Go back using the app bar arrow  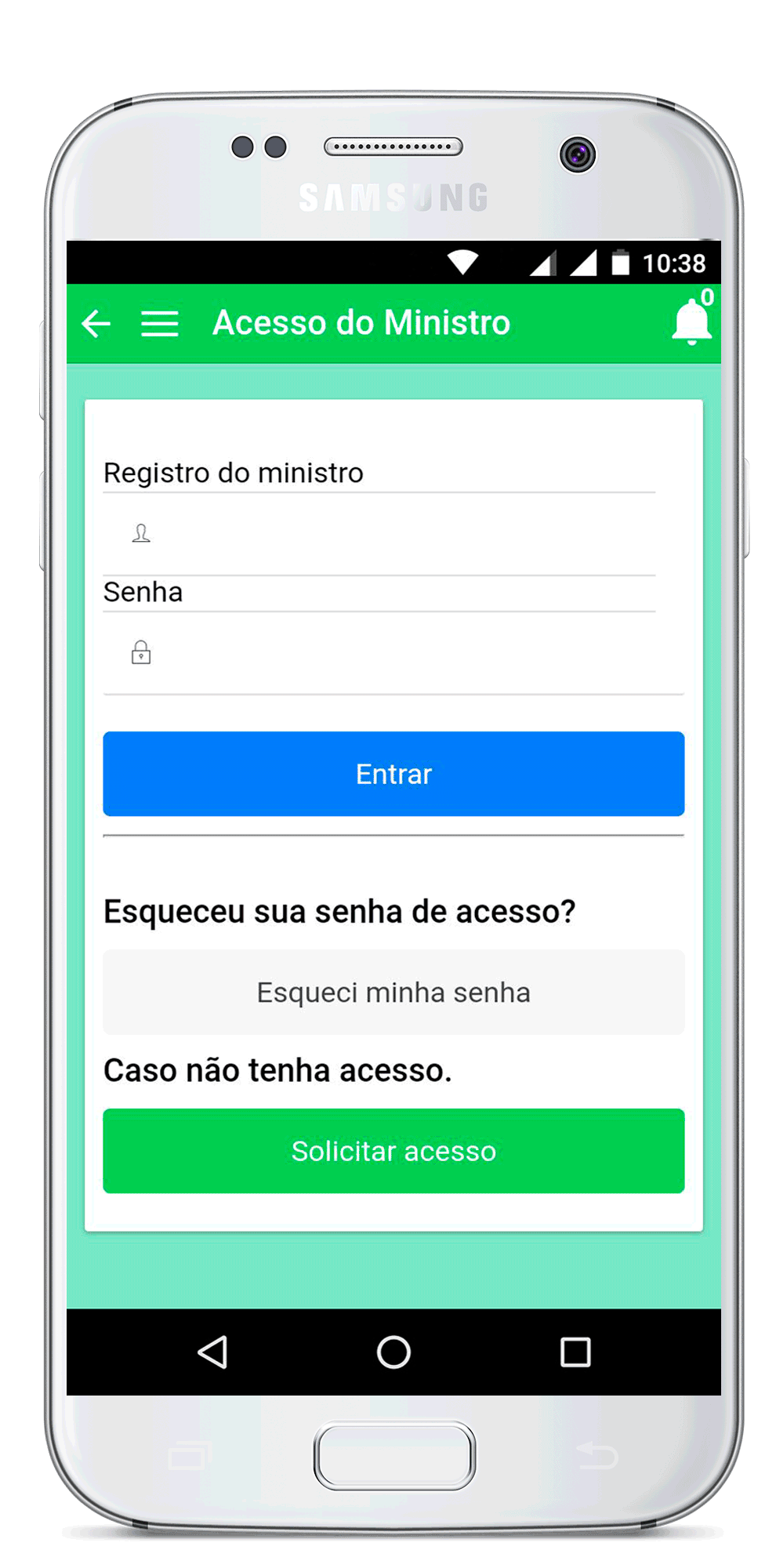coord(96,323)
